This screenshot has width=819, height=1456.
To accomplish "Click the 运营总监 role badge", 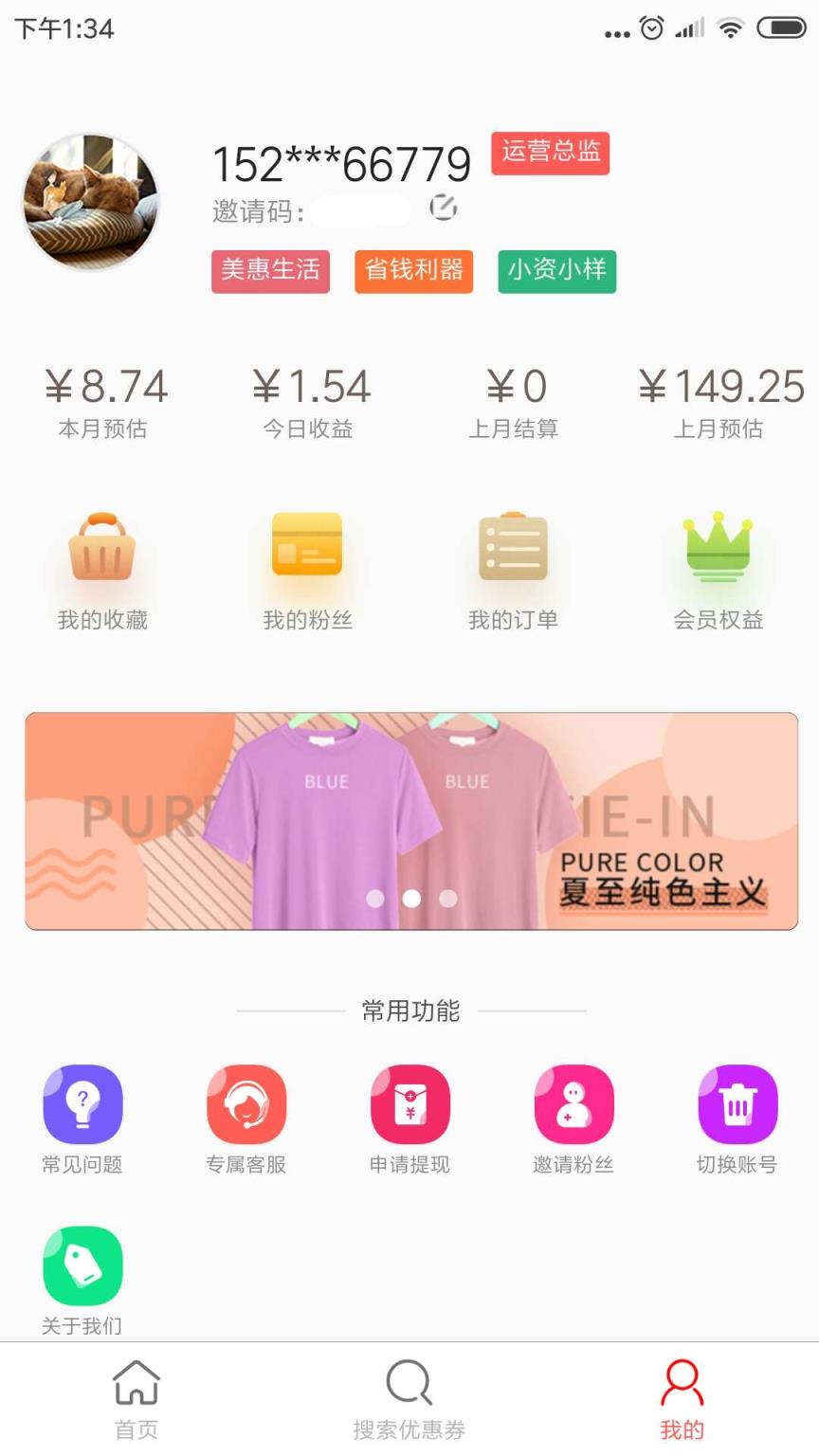I will coord(550,155).
